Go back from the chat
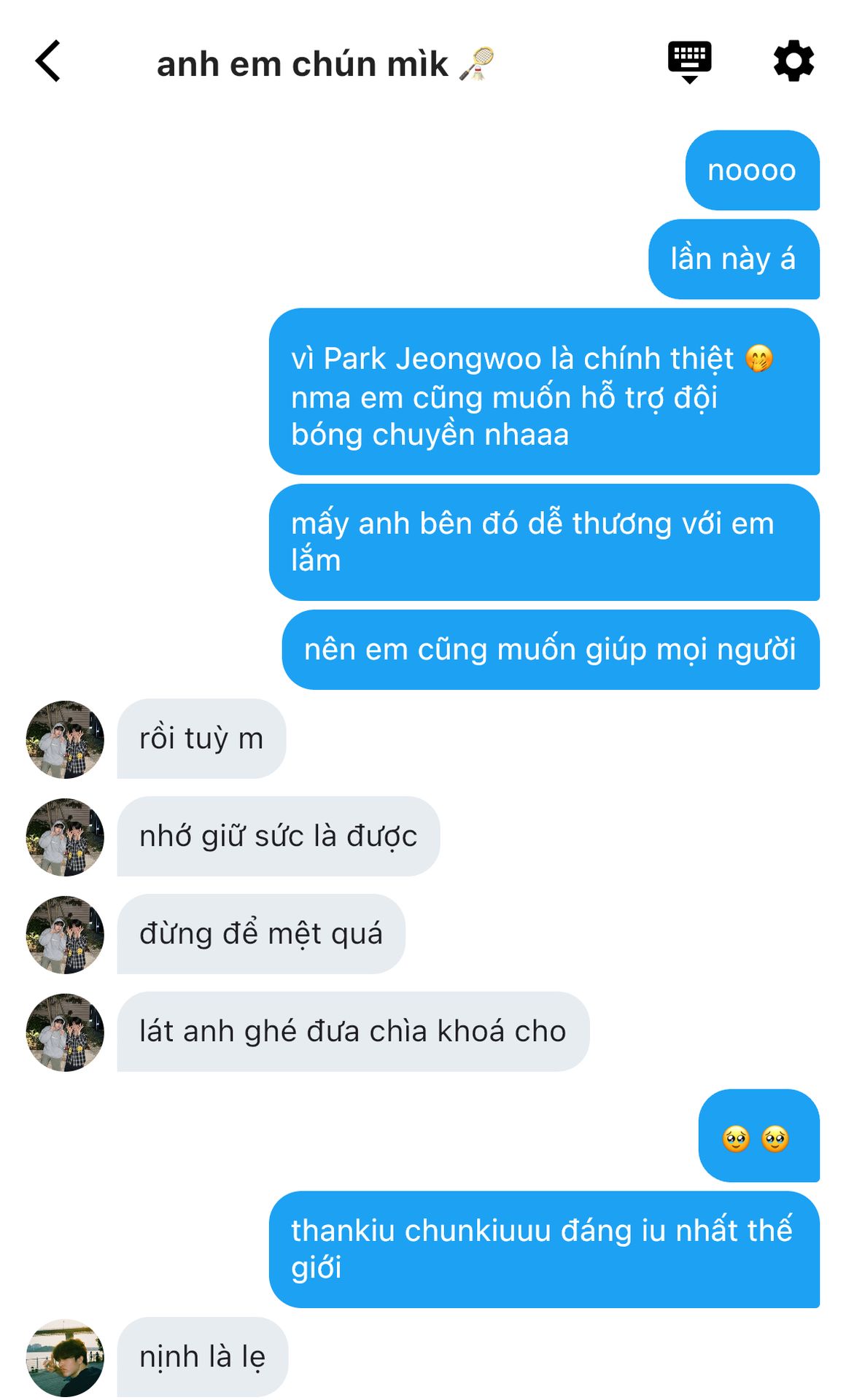This screenshot has height=1400, width=846. click(48, 61)
